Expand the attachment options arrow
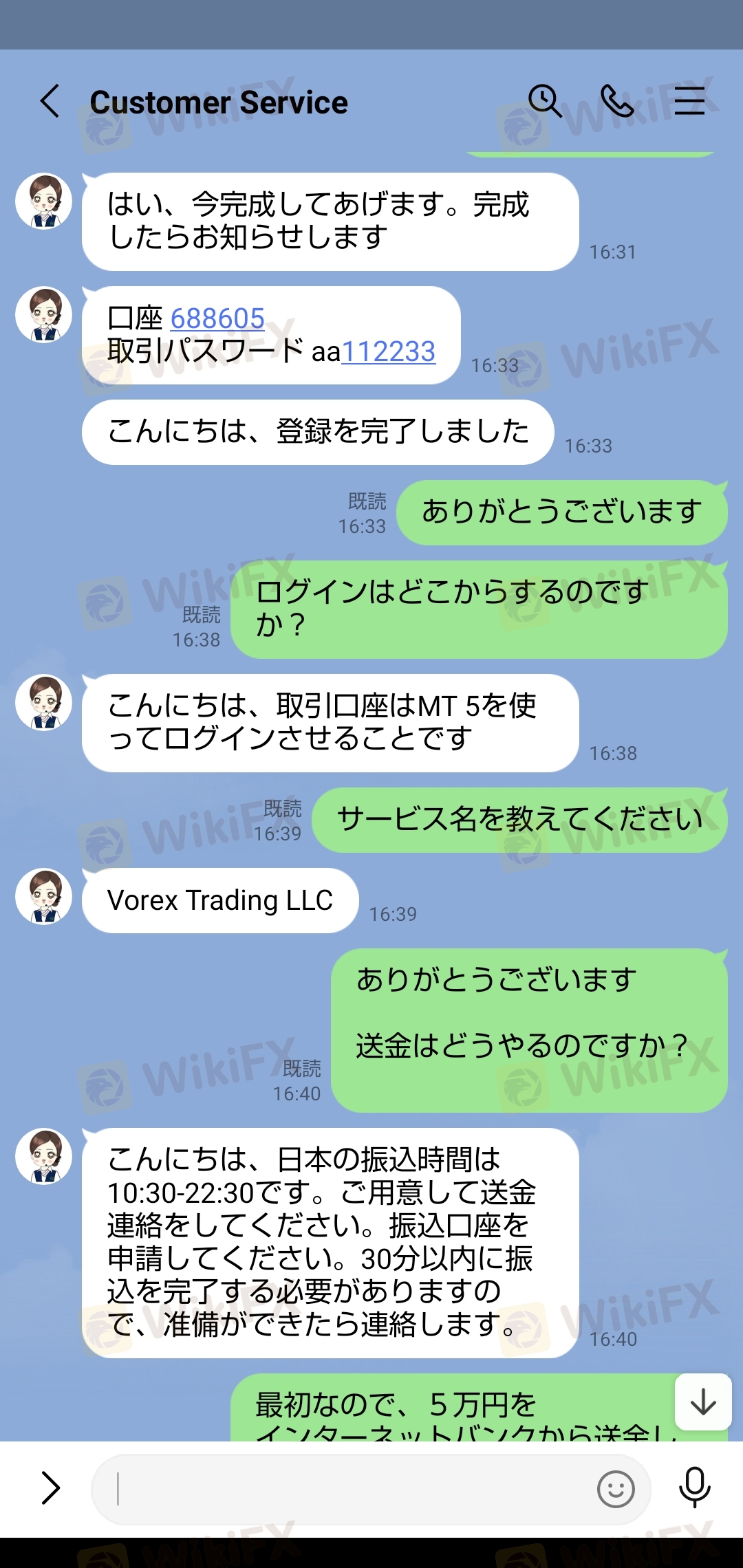 pos(50,1488)
